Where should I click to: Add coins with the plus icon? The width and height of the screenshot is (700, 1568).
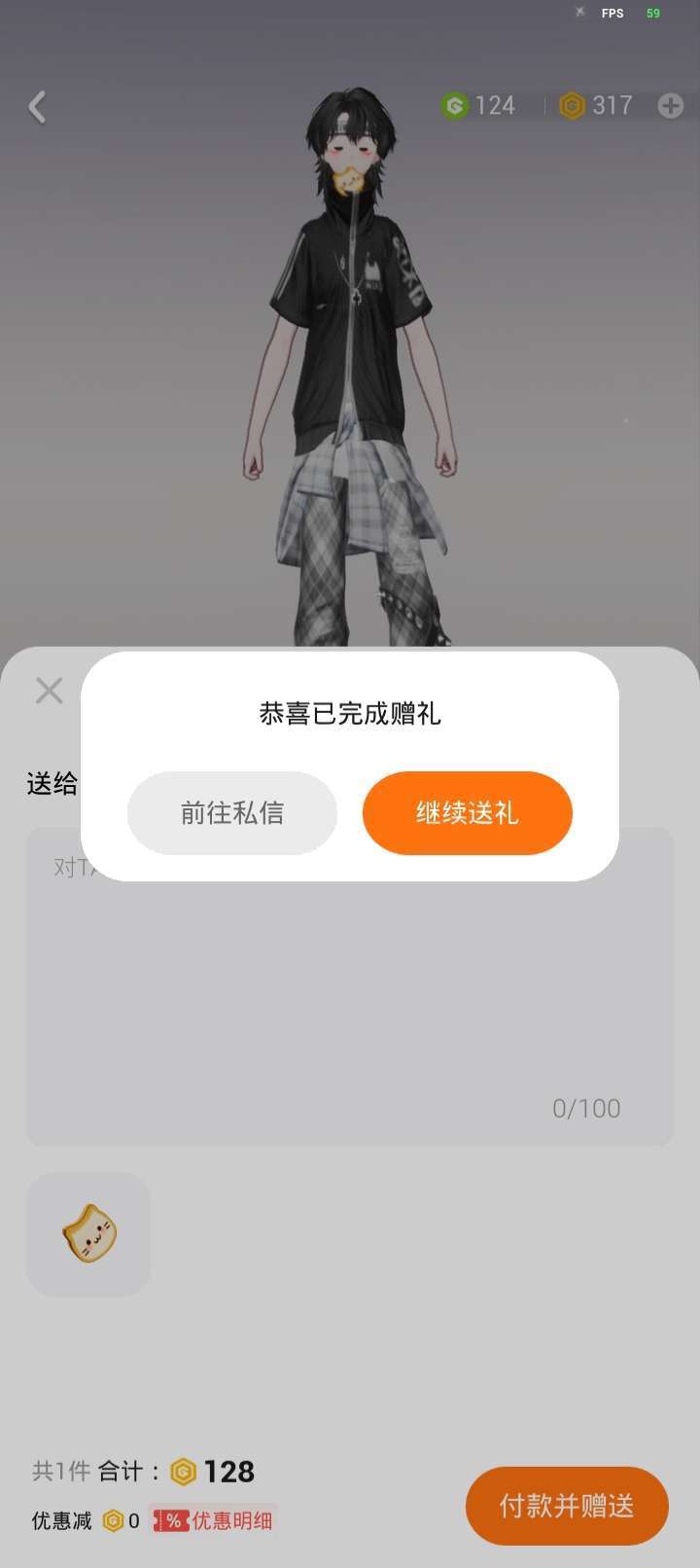[x=671, y=106]
